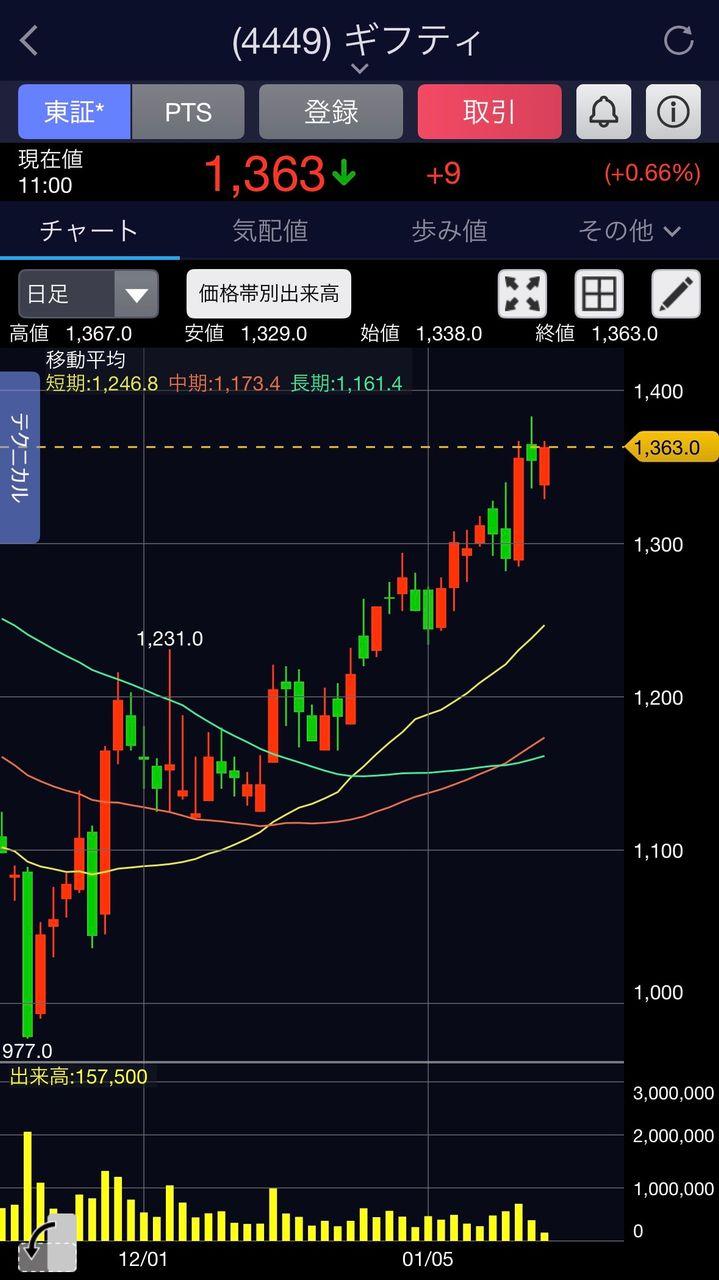
Task: Open the price alert bell
Action: coord(603,111)
